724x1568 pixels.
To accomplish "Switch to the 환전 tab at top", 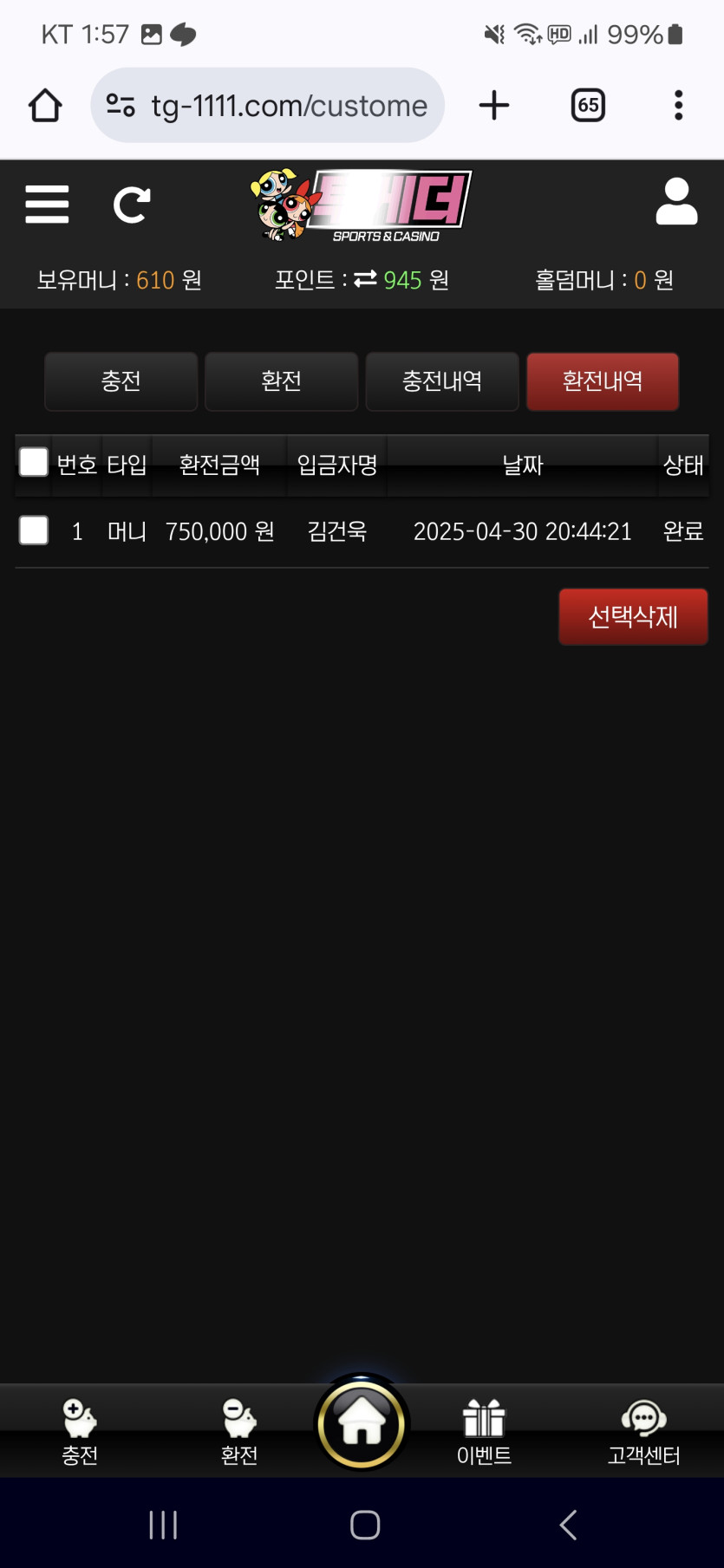I will click(x=282, y=381).
